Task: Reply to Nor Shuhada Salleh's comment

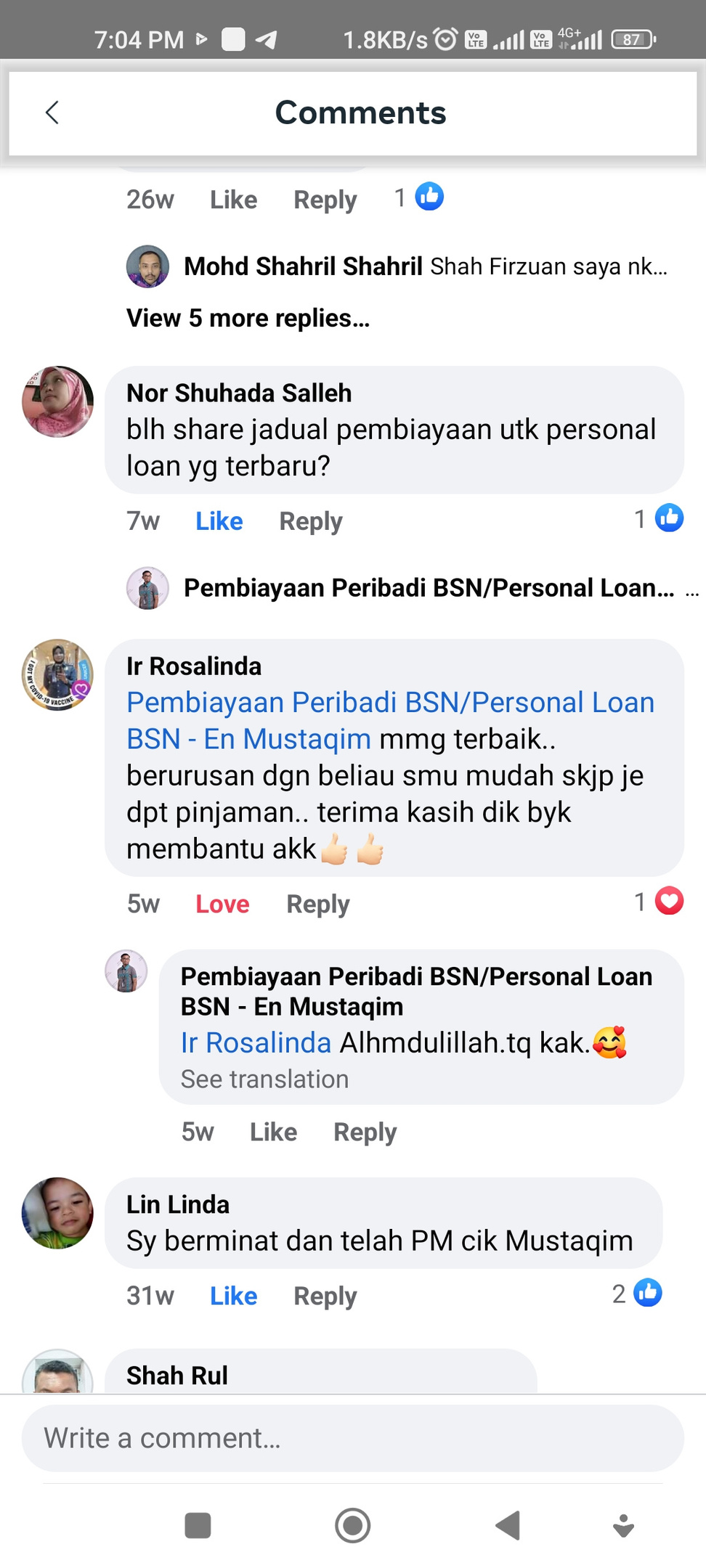Action: [x=310, y=521]
